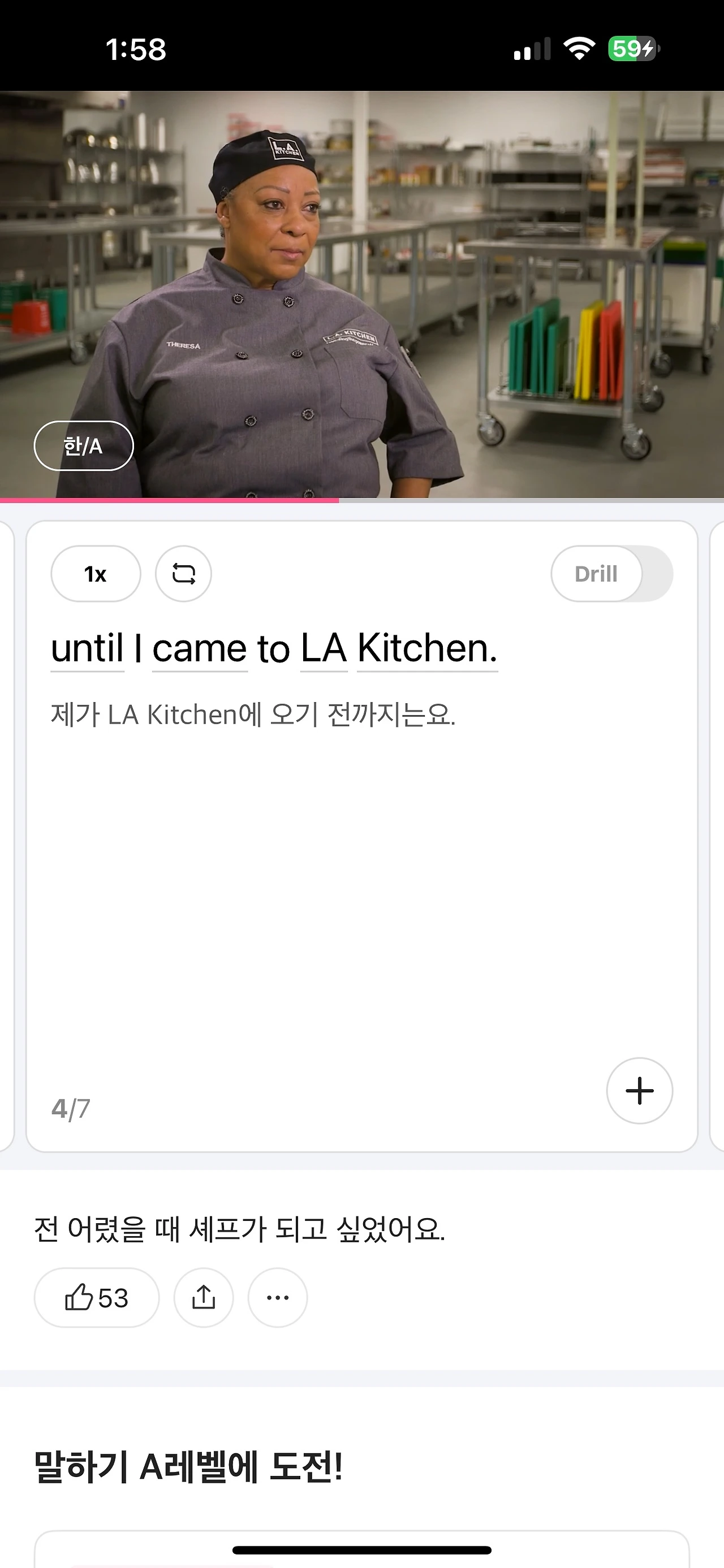Like this video with 53 likes
This screenshot has height=1568, width=724.
(96, 1297)
